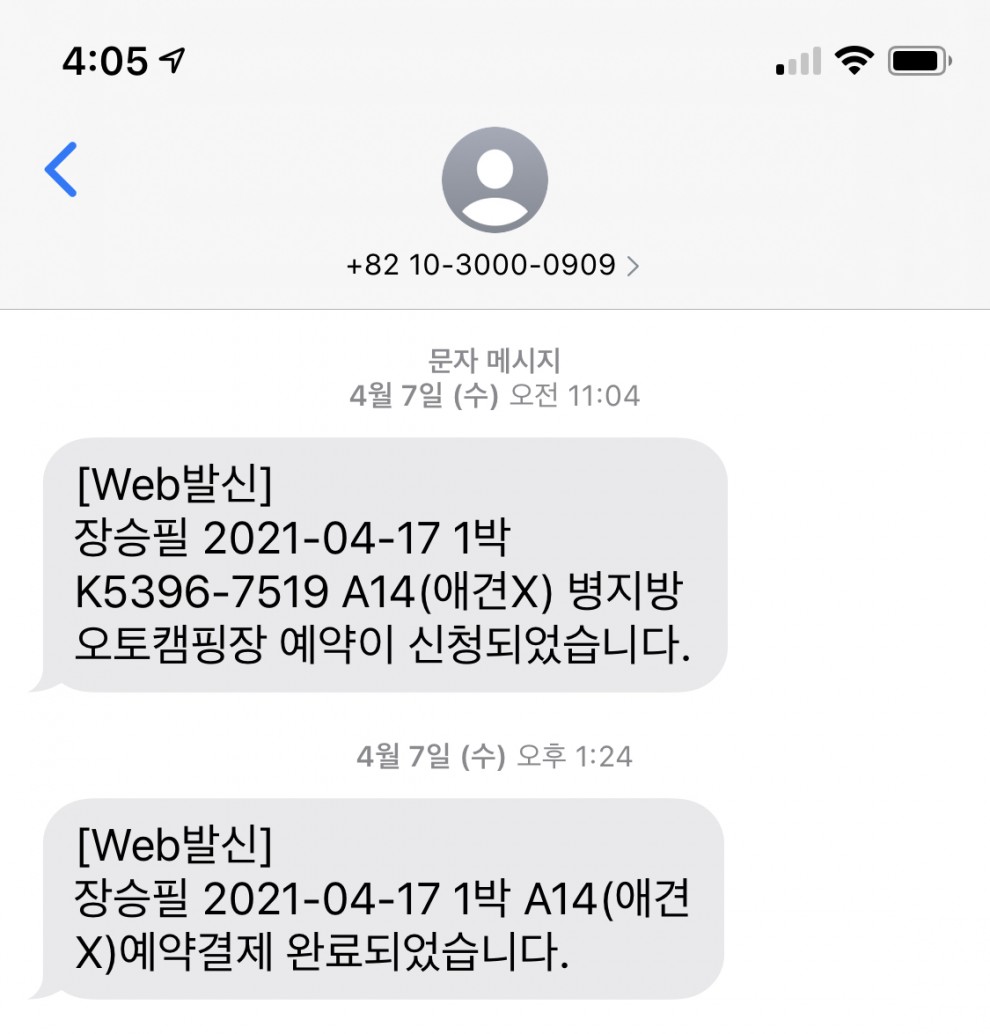Viewport: 990px width, 1034px height.
Task: Go back to the messages list
Action: pyautogui.click(x=61, y=169)
